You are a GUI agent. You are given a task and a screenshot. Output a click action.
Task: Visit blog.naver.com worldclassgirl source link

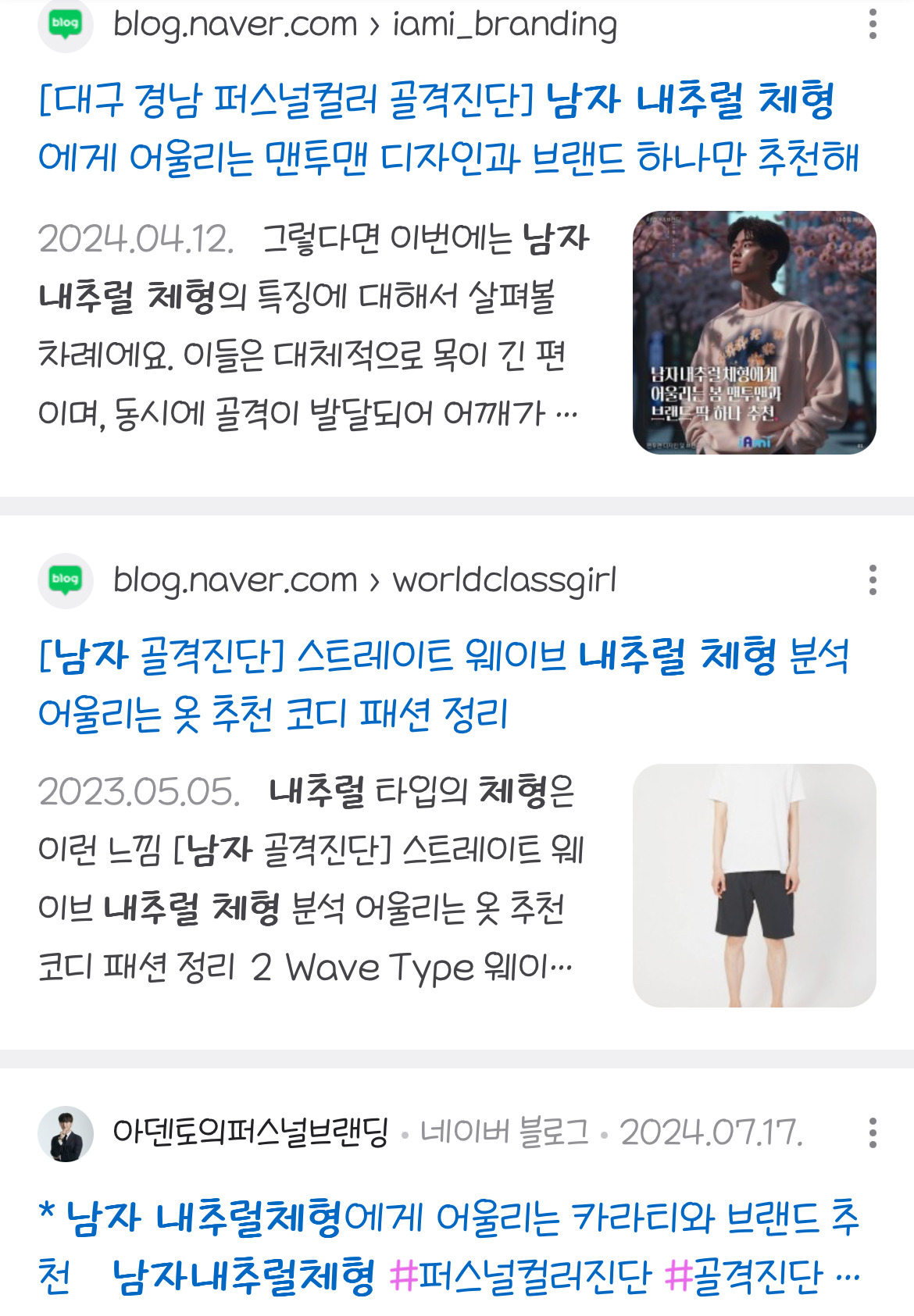click(365, 580)
